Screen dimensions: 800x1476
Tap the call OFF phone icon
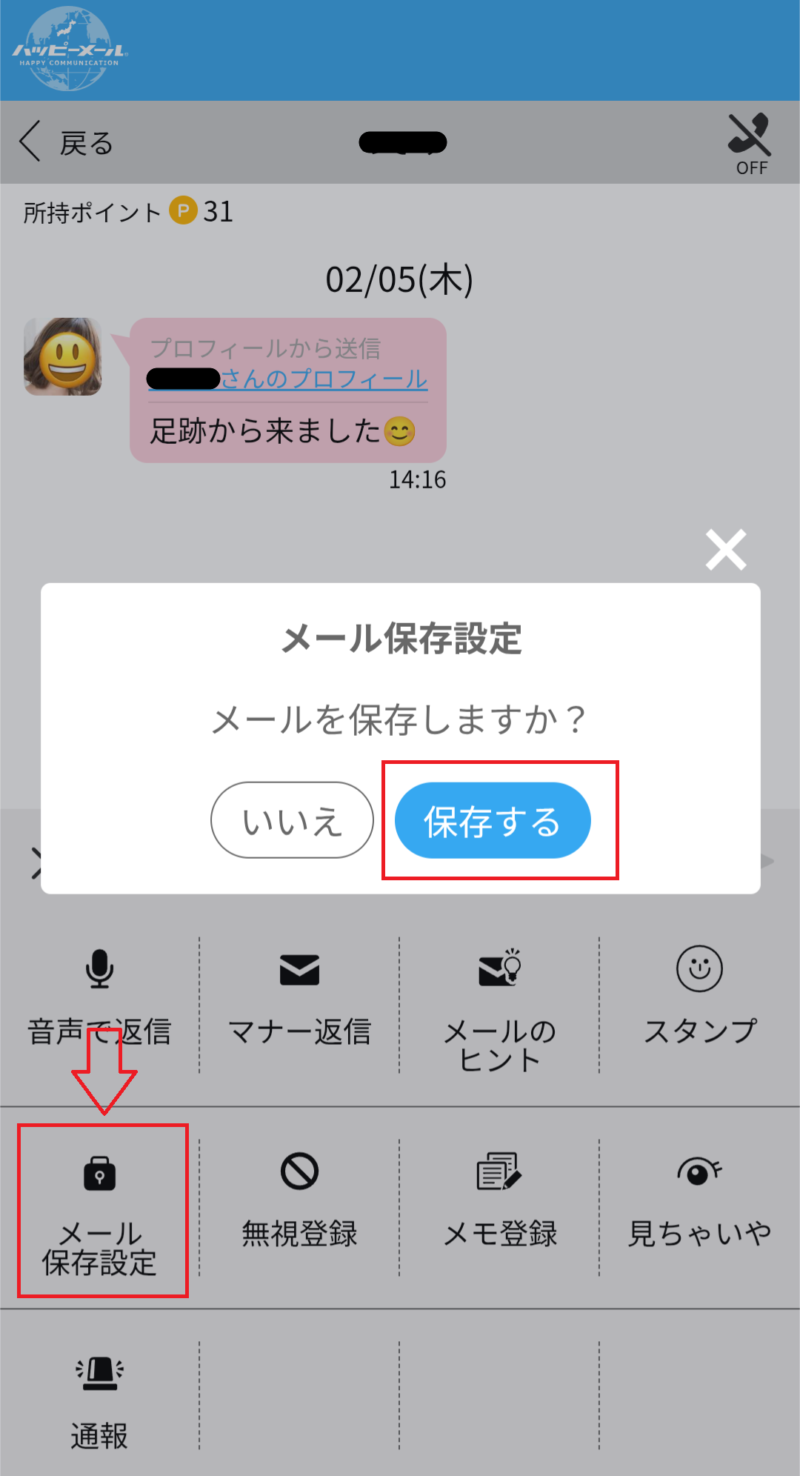[x=750, y=143]
